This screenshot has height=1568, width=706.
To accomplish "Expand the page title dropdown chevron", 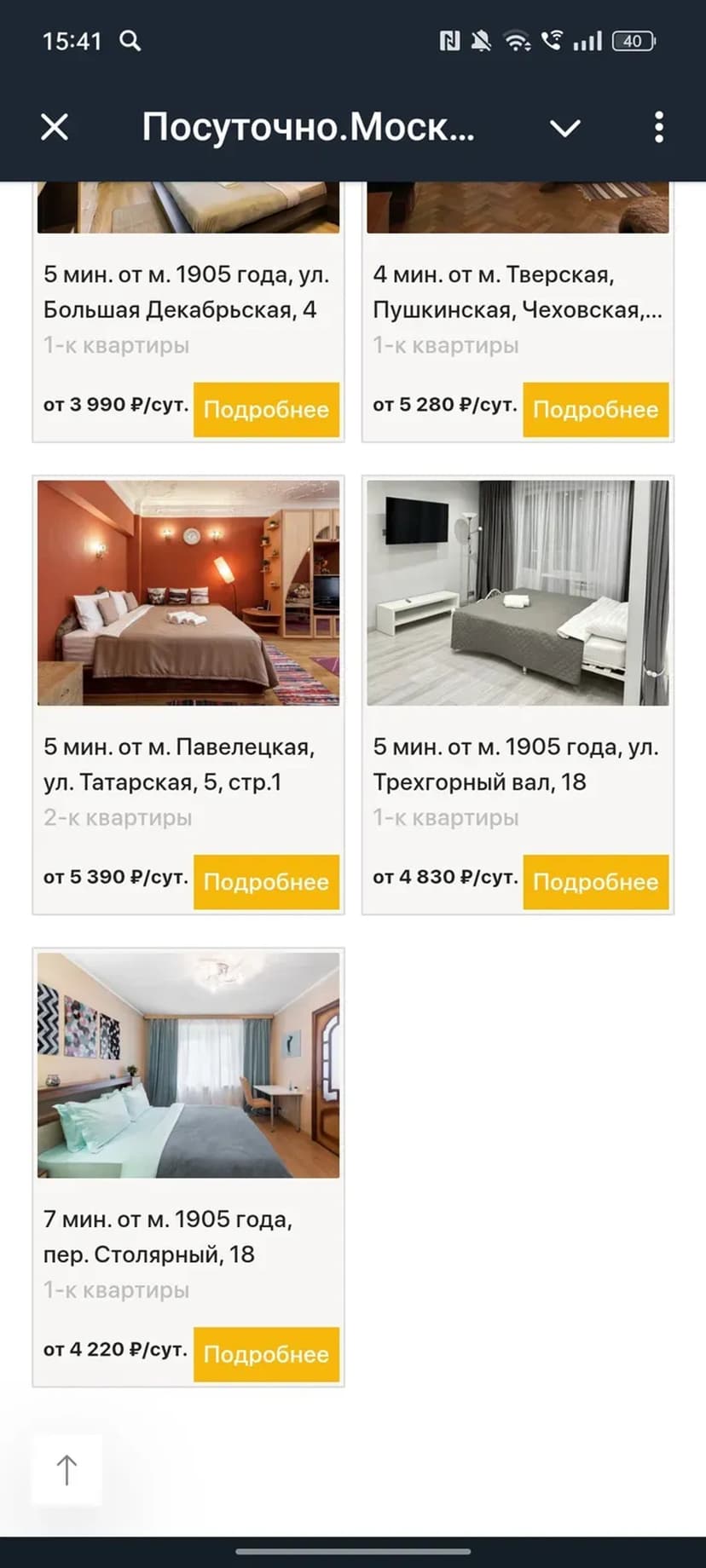I will click(564, 128).
